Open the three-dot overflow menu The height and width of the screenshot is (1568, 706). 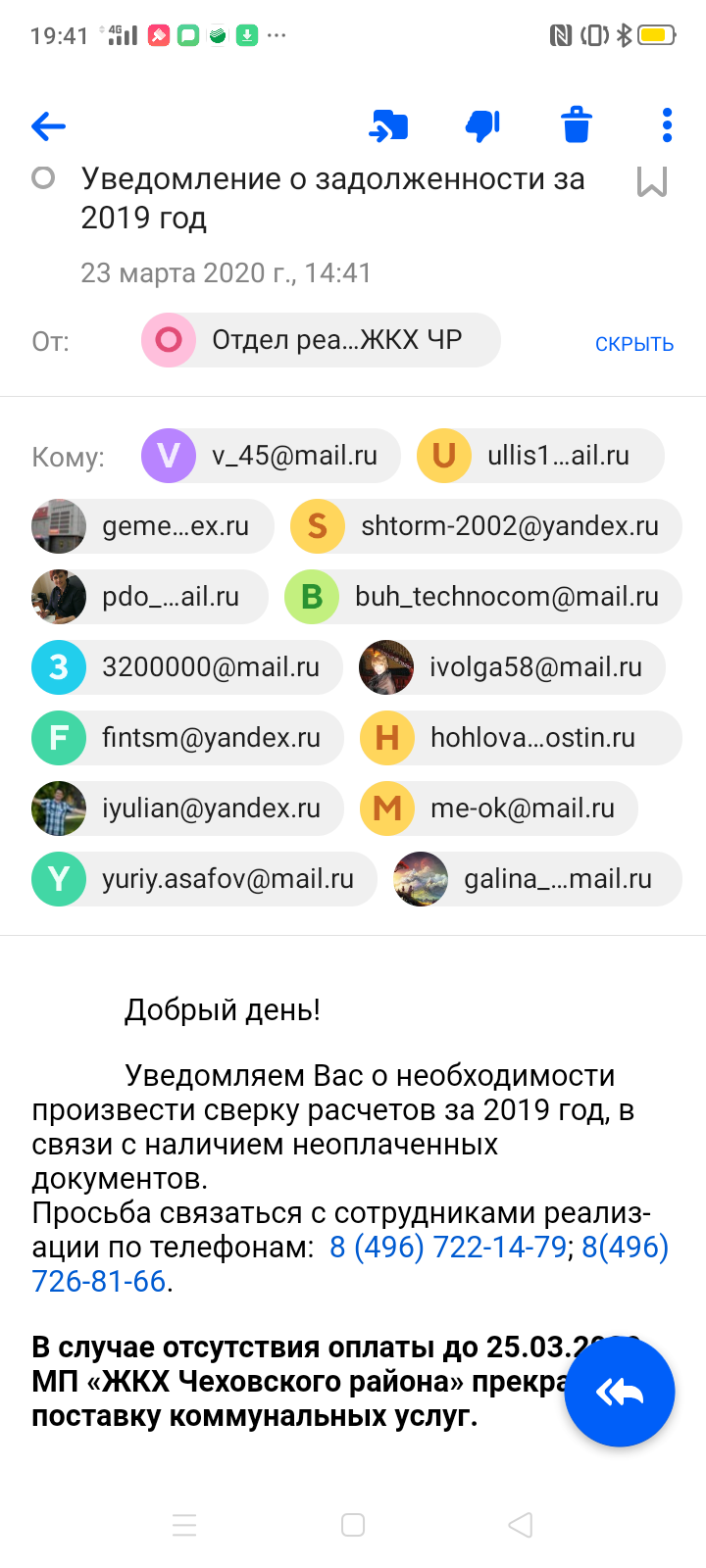pyautogui.click(x=667, y=125)
